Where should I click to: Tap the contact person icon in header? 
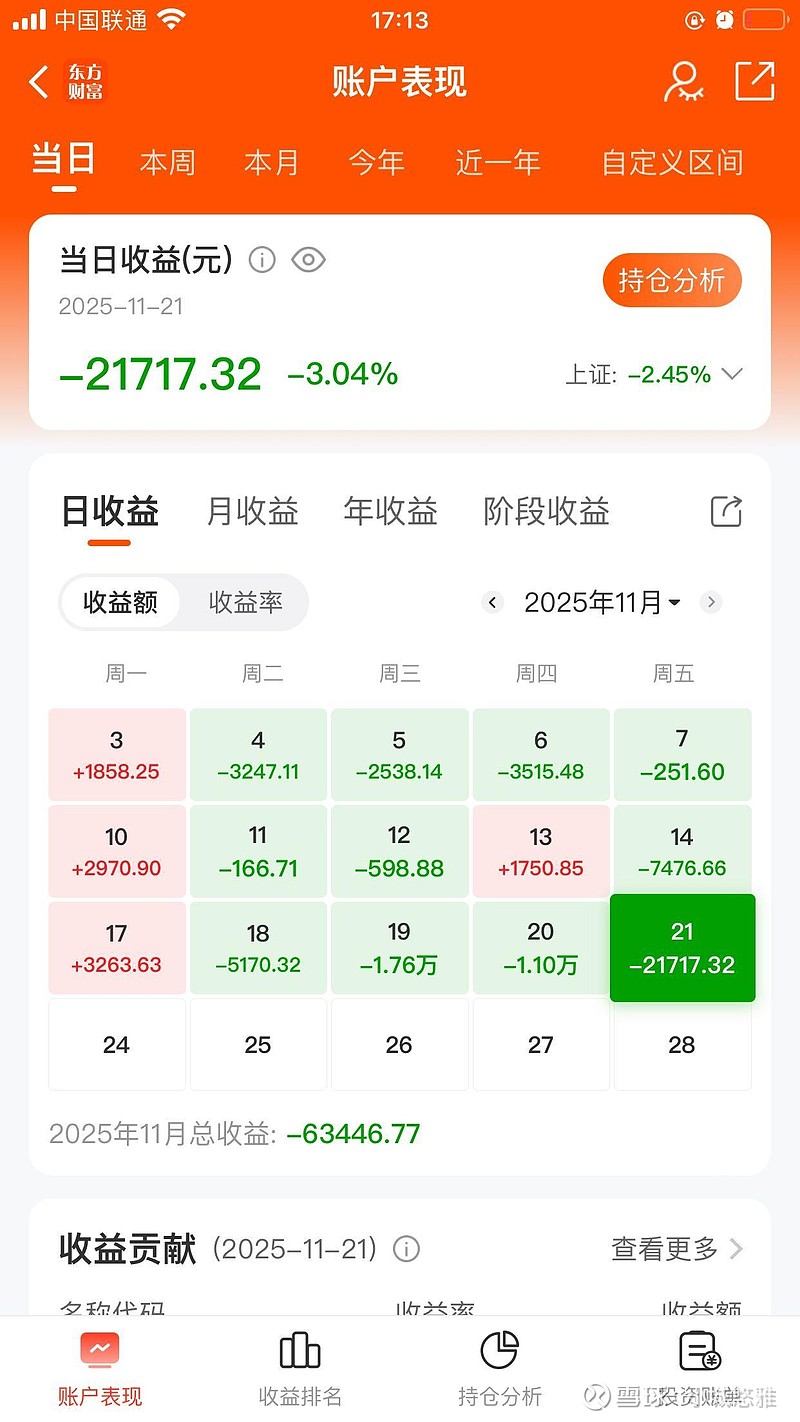[x=684, y=81]
